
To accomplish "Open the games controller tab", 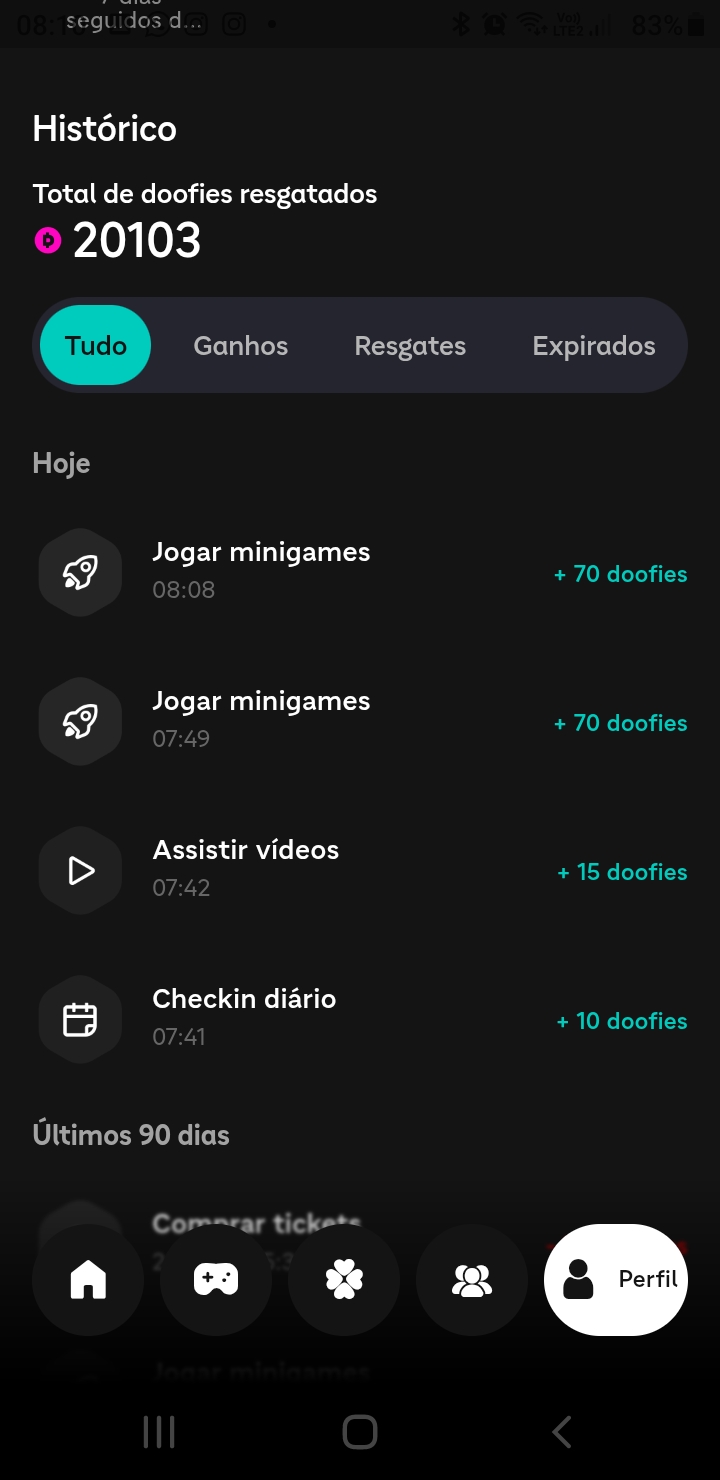I will [x=216, y=1280].
